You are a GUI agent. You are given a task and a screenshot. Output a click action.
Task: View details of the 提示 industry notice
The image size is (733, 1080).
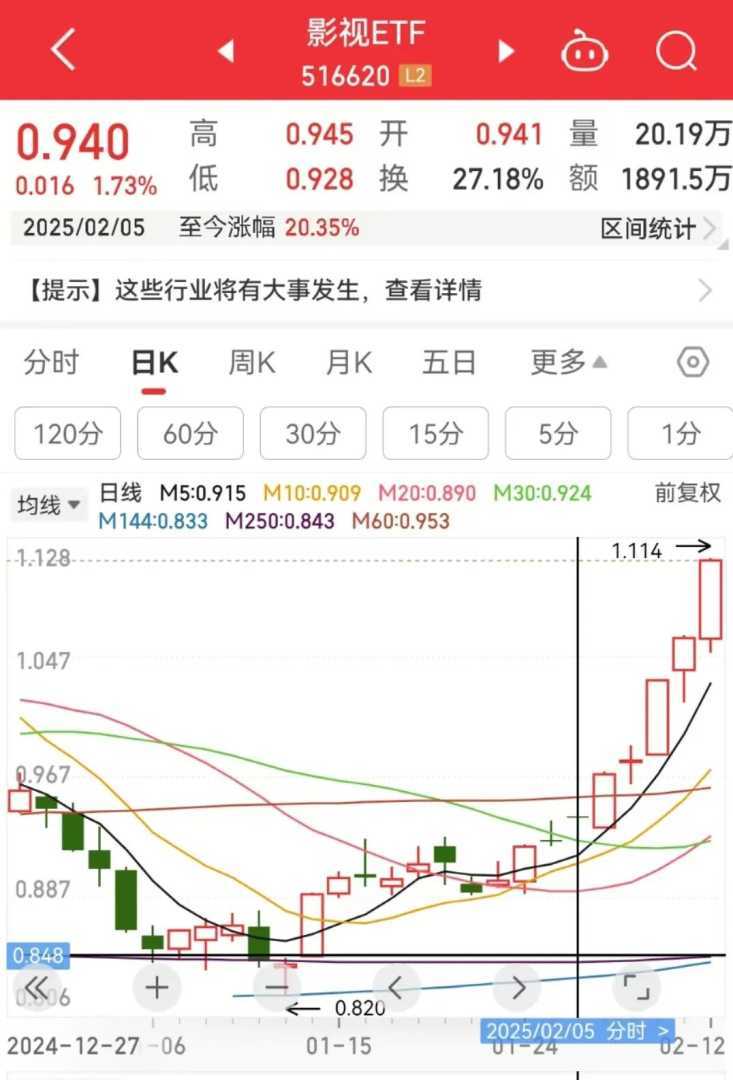tap(366, 291)
